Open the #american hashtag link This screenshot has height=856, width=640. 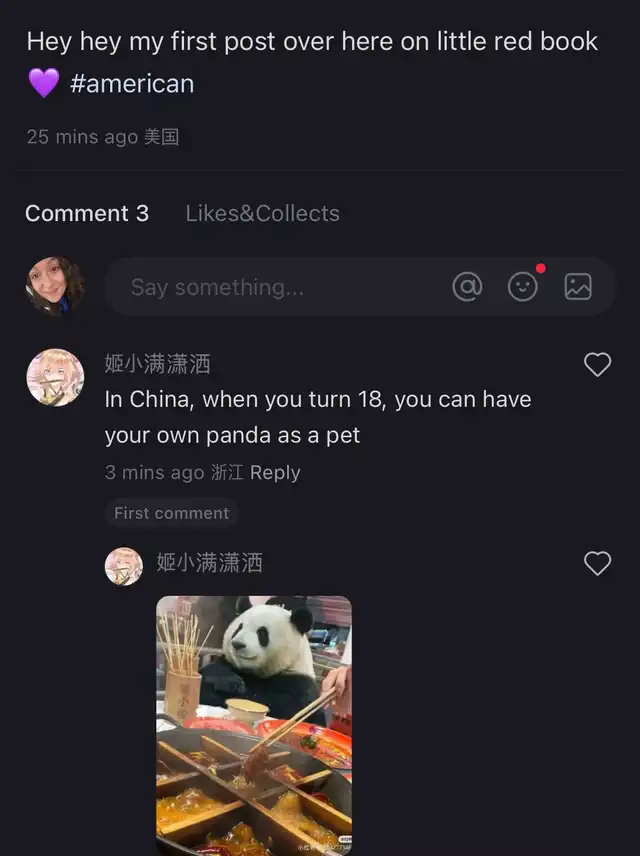pos(132,83)
